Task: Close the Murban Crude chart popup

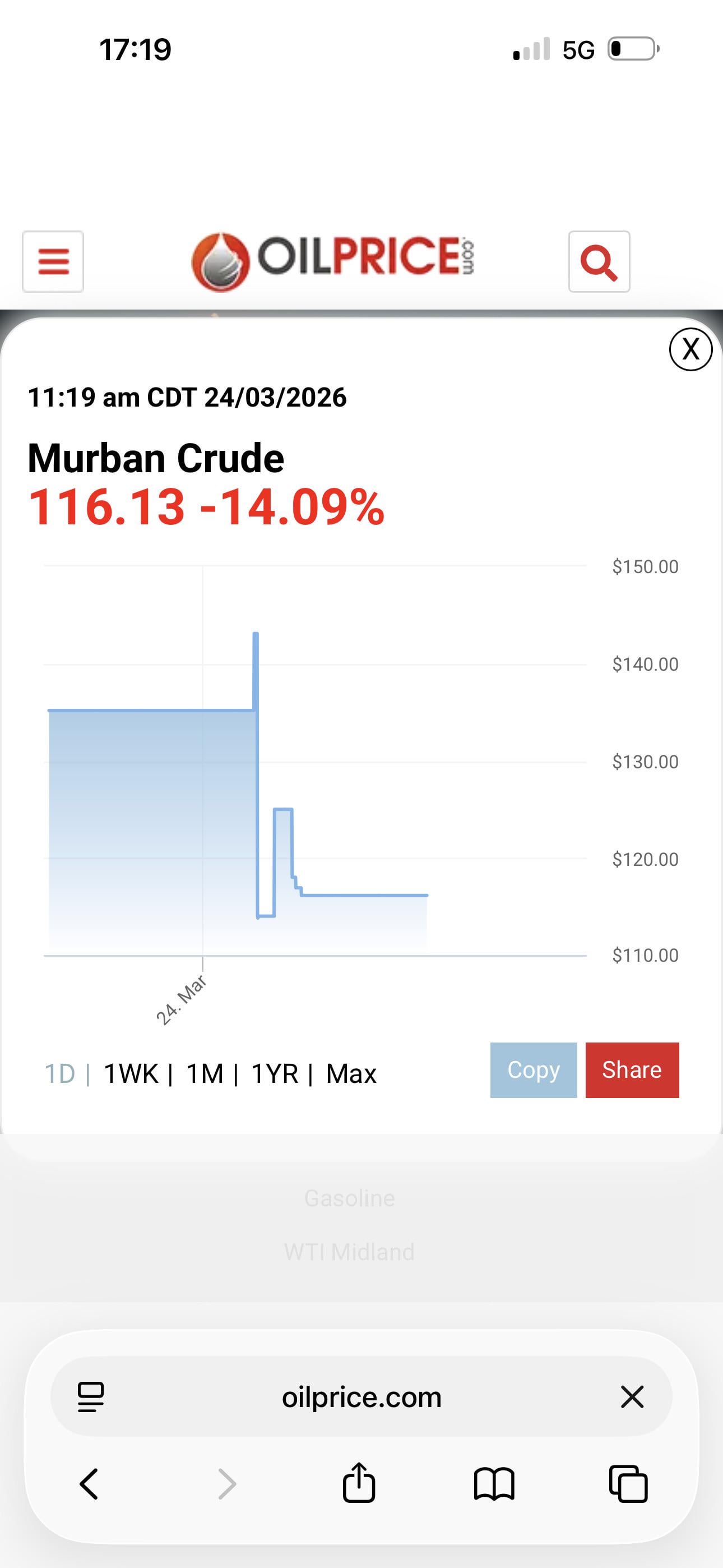Action: pos(690,349)
